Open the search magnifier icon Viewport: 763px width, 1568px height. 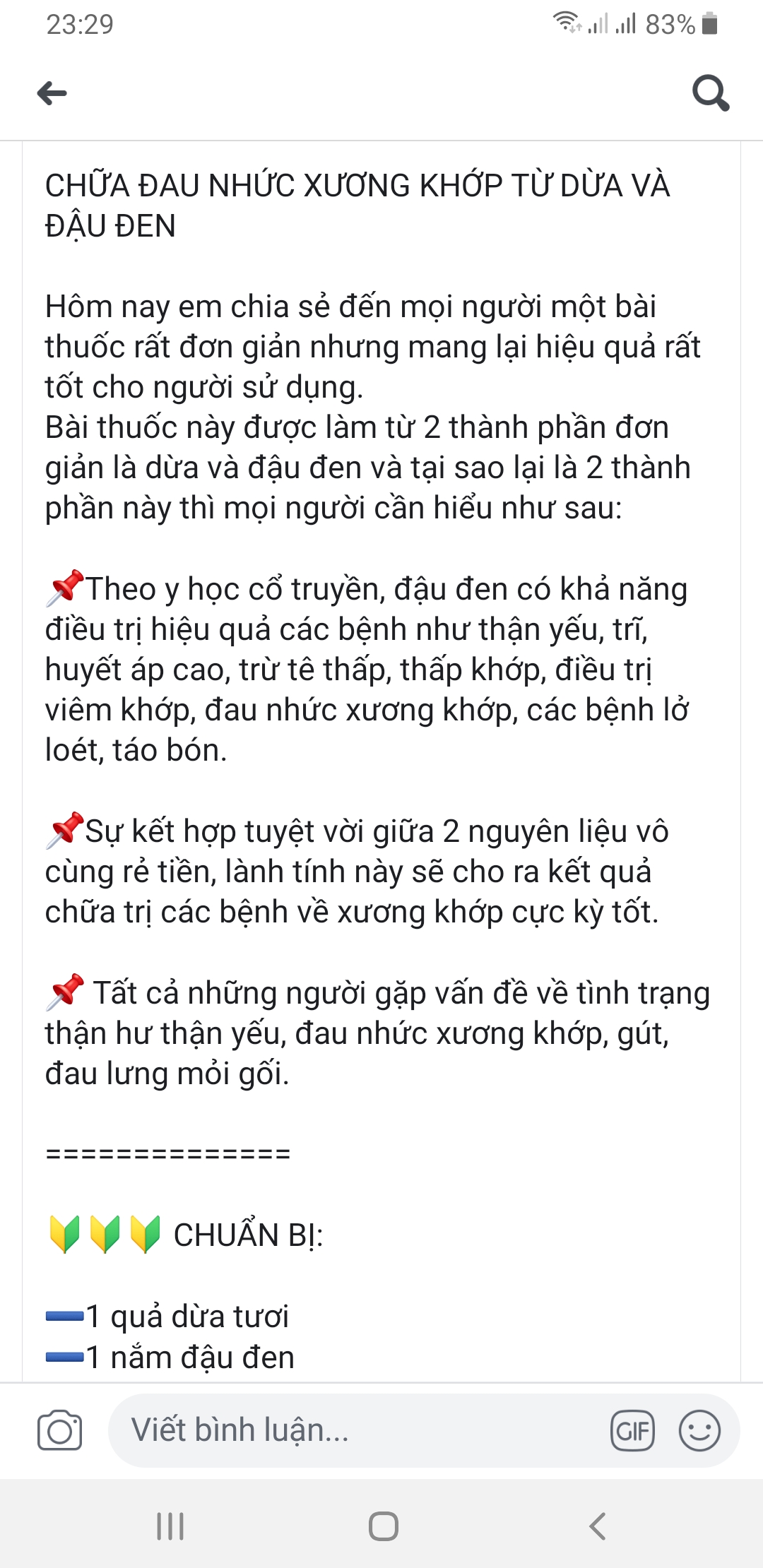point(710,93)
